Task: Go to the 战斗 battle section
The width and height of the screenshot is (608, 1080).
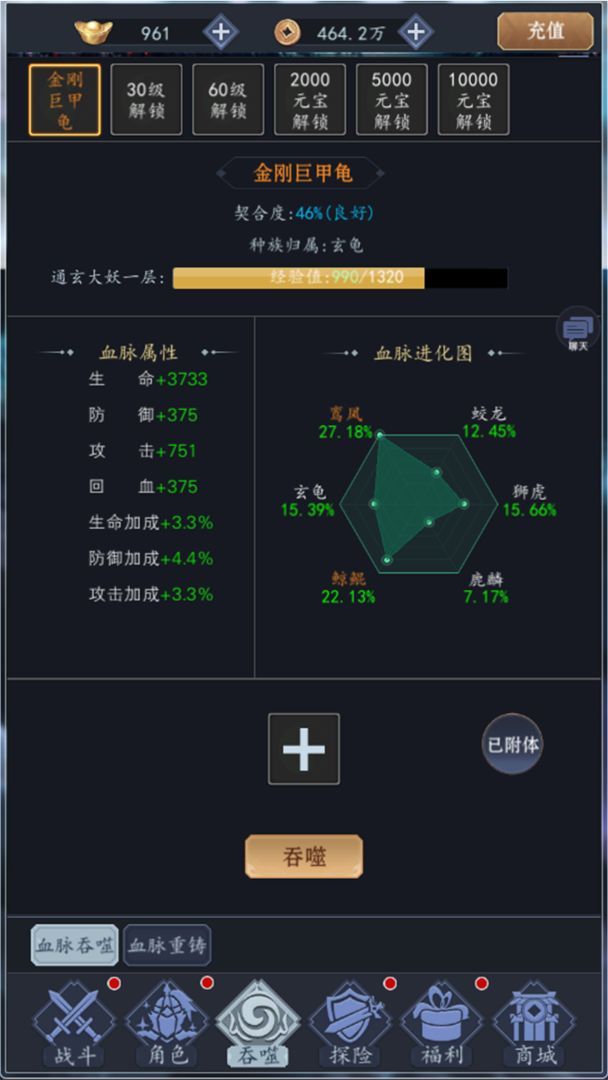Action: pos(74,1024)
